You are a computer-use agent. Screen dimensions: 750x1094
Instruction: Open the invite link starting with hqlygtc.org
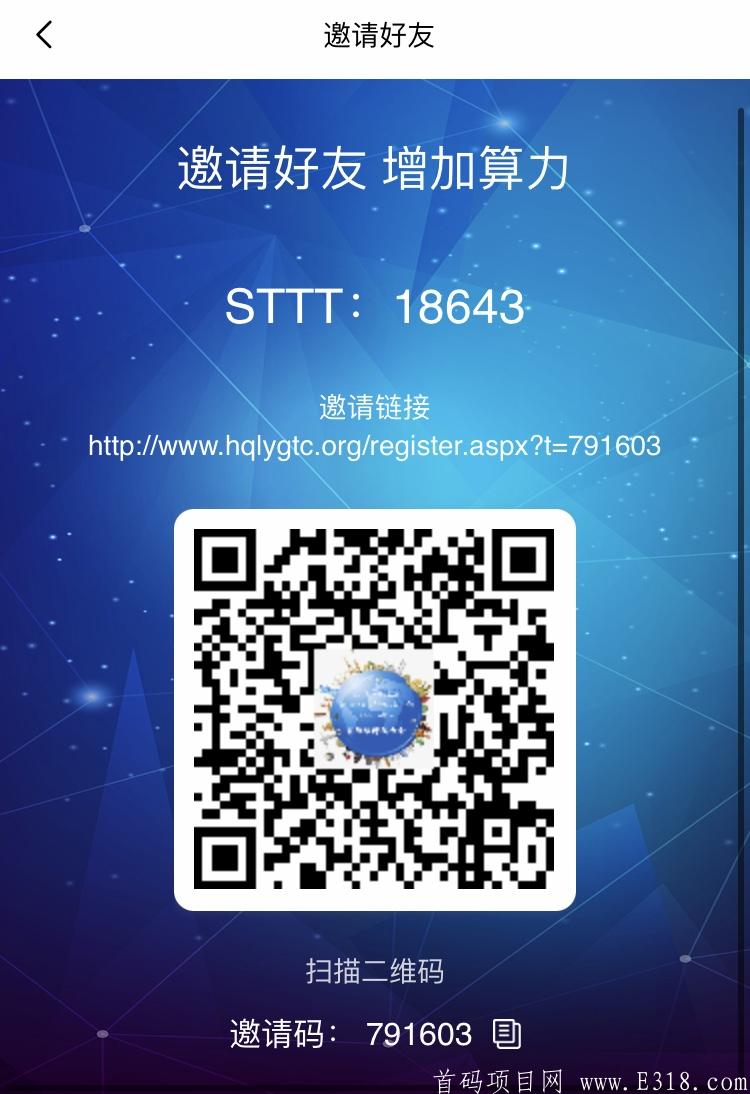[x=375, y=446]
